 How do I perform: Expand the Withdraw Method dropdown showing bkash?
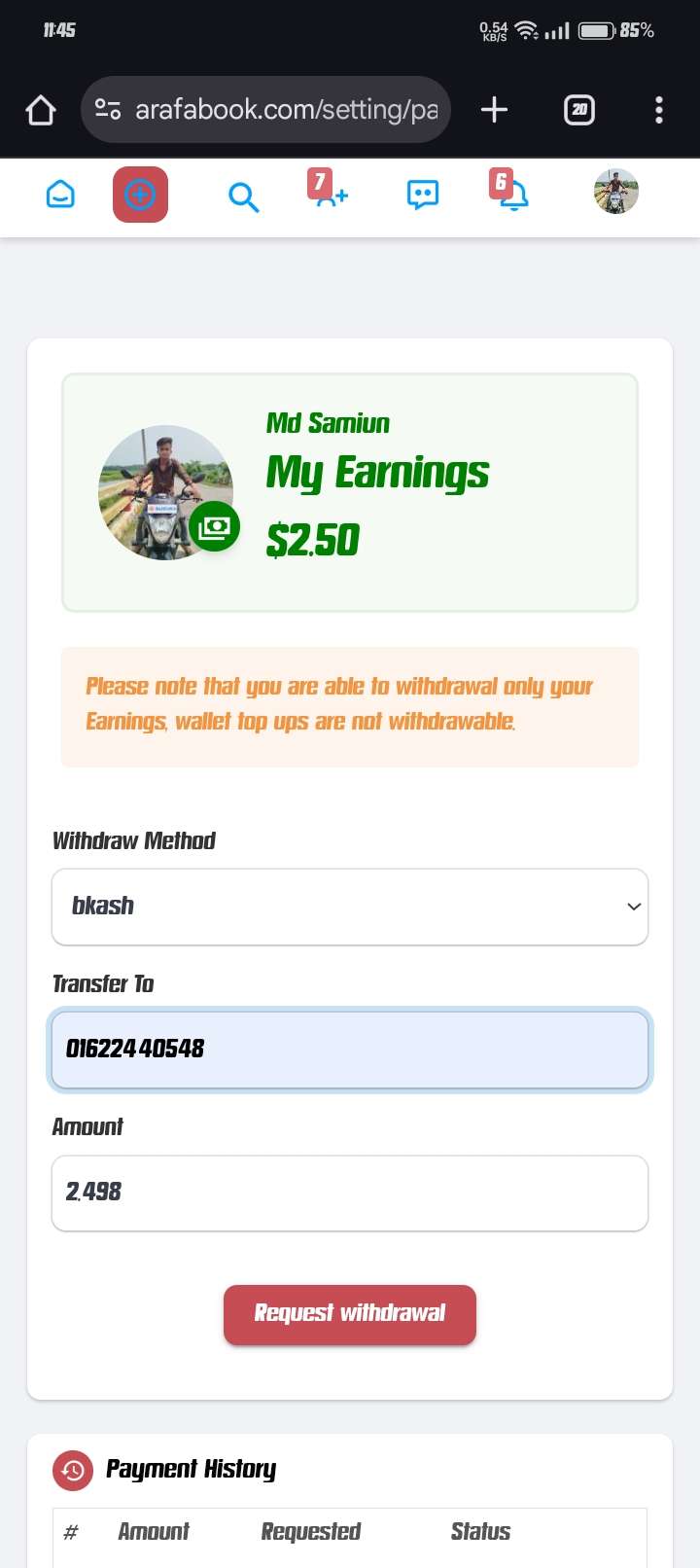pyautogui.click(x=350, y=907)
